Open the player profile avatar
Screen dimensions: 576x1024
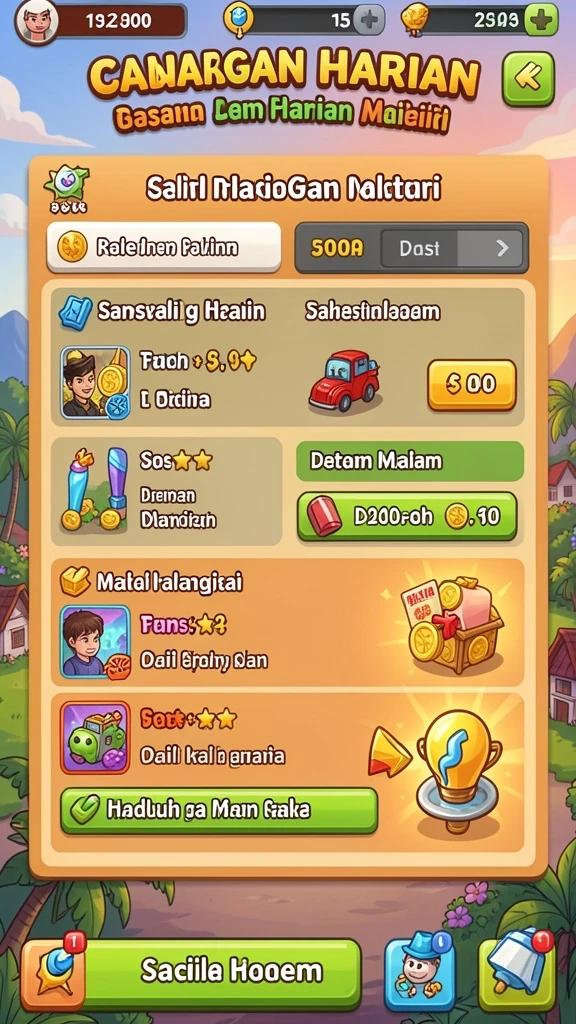[x=37, y=22]
